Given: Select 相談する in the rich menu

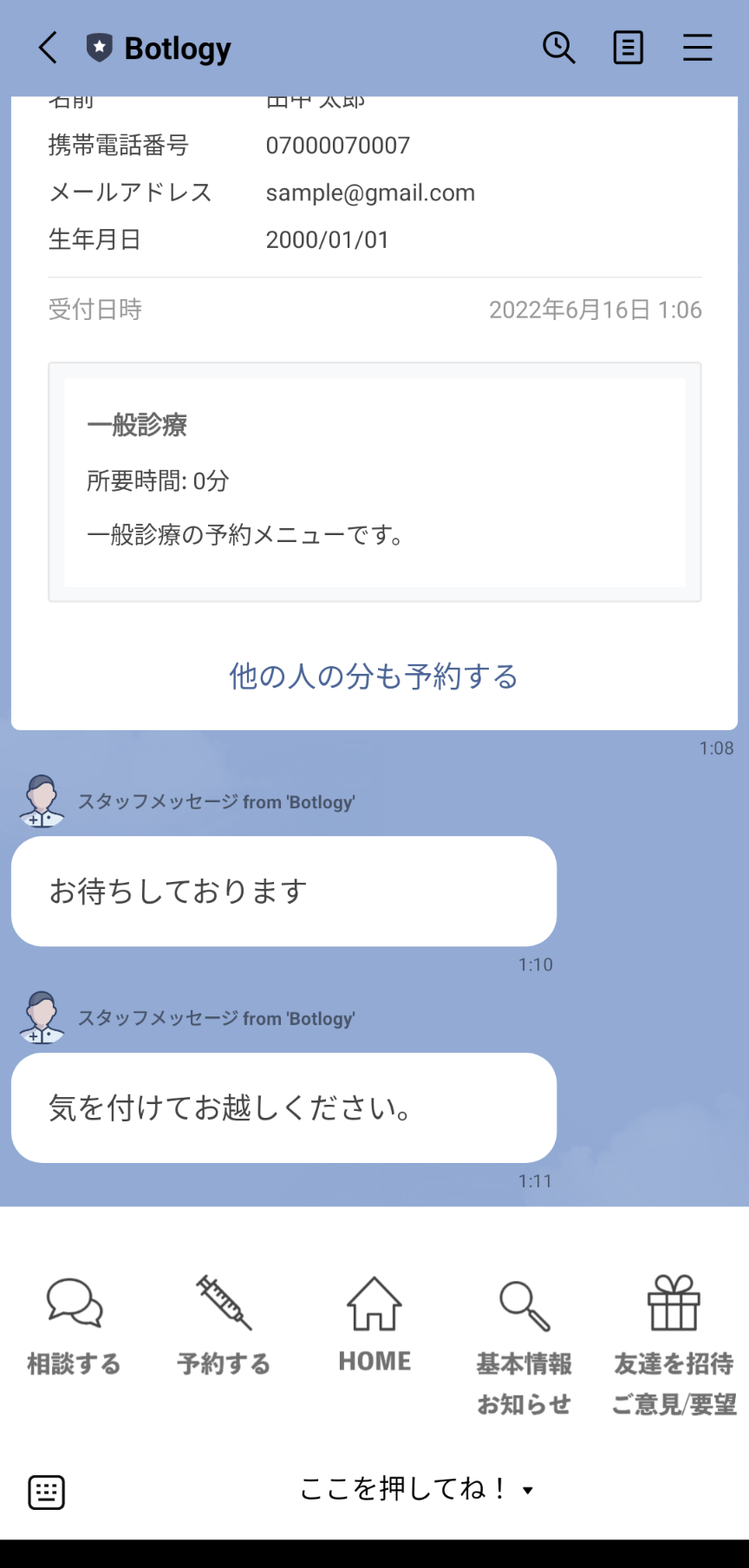Looking at the screenshot, I should [75, 1327].
